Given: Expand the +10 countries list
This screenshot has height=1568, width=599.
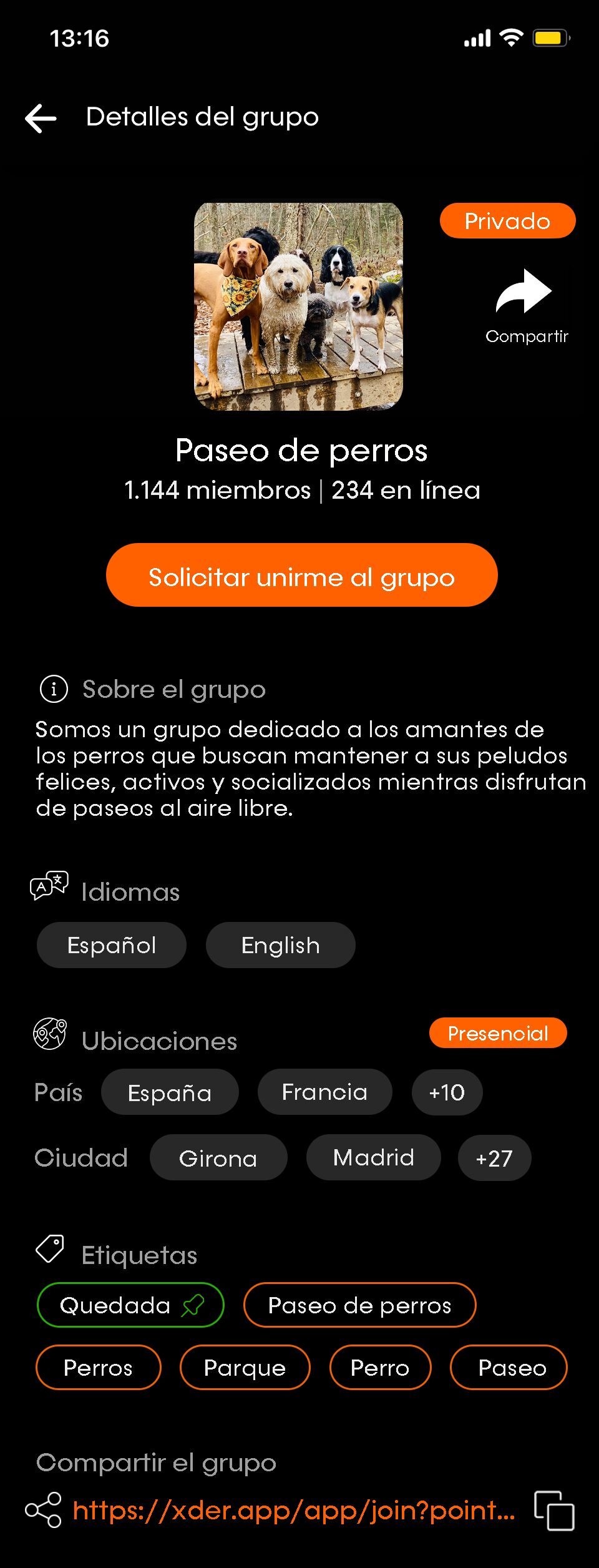Looking at the screenshot, I should point(447,1092).
